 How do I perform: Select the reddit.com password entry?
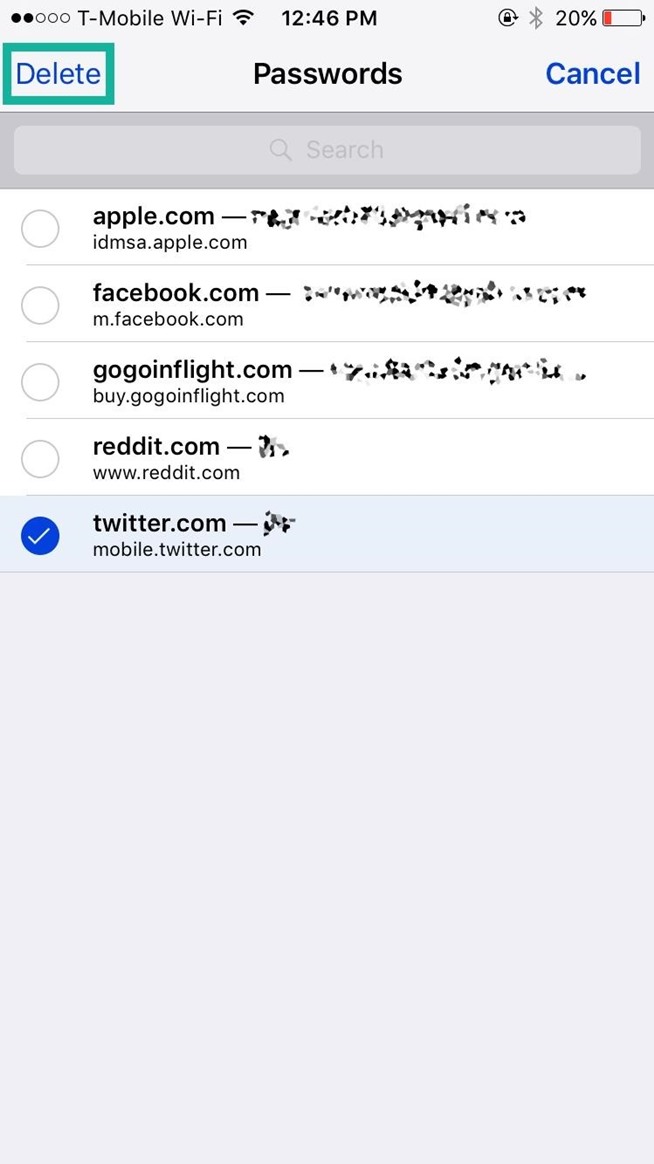(40, 458)
